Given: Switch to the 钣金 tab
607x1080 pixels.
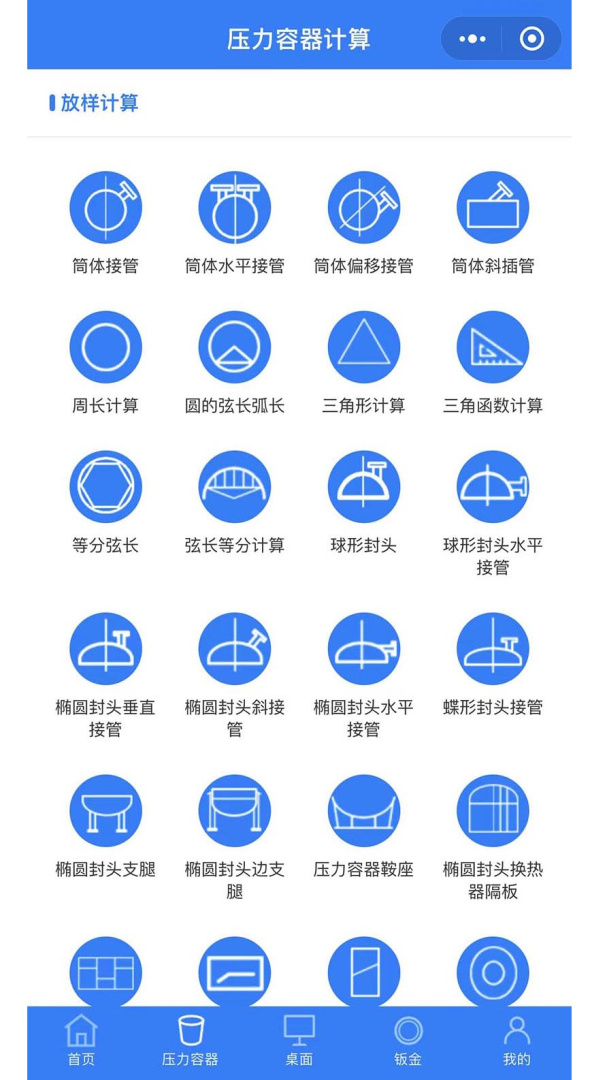Looking at the screenshot, I should [x=408, y=1041].
